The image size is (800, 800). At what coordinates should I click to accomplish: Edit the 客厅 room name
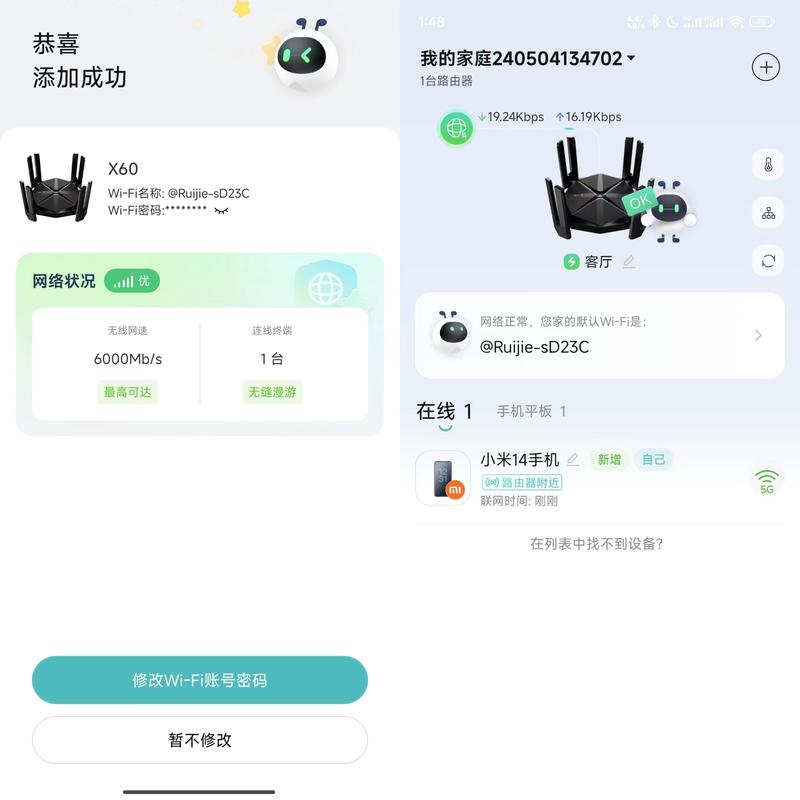point(629,262)
